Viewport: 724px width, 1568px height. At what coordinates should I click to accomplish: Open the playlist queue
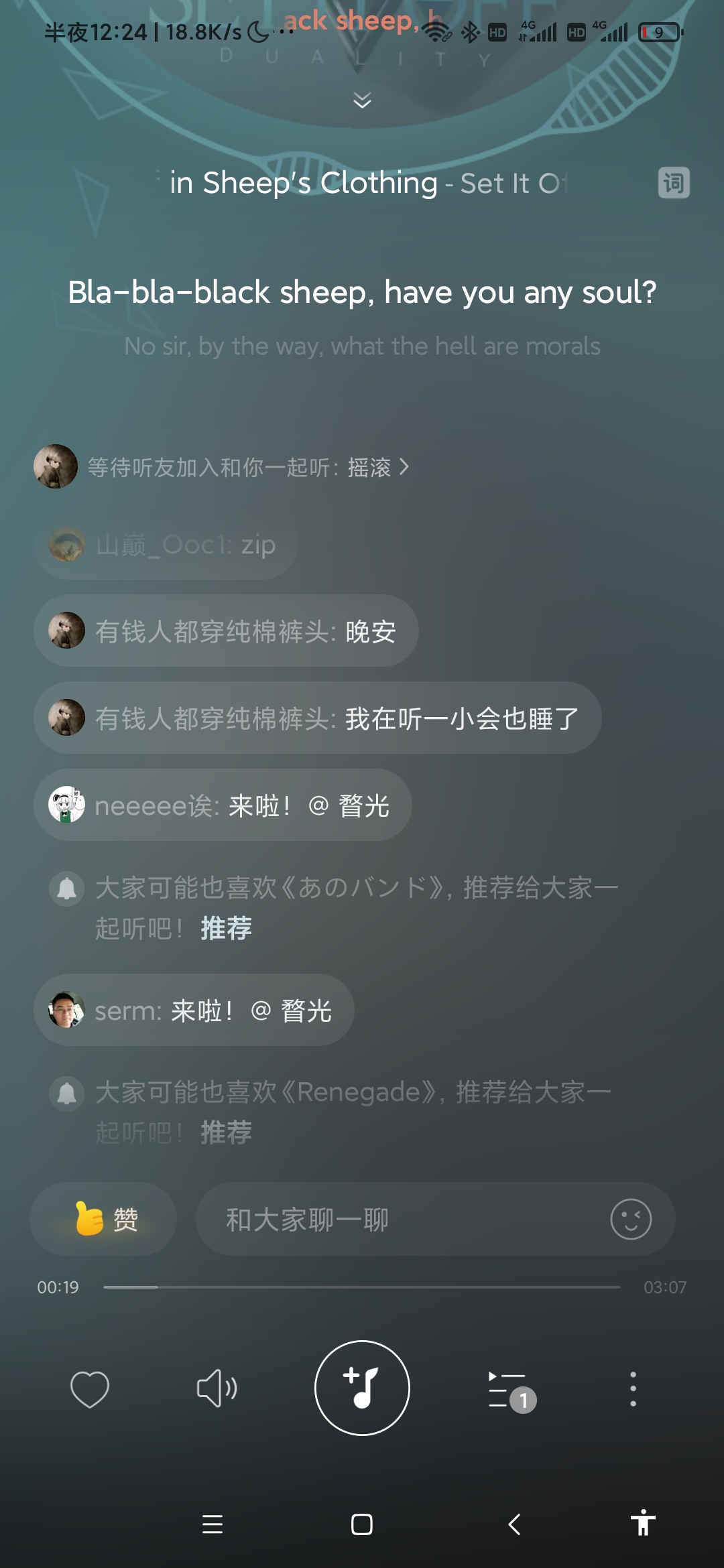click(x=509, y=1390)
